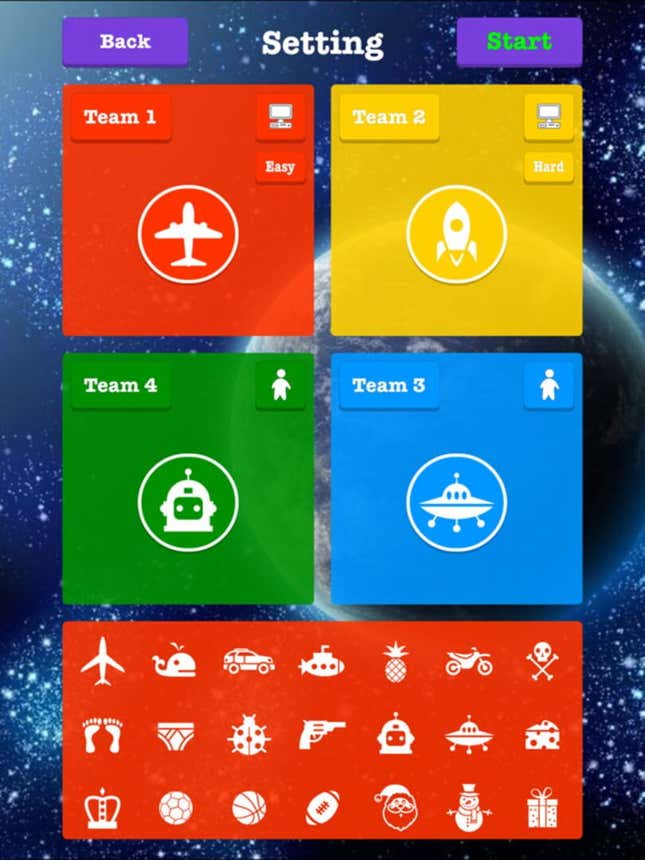
Task: Select Team 3's UFO avatar circle
Action: (x=456, y=502)
